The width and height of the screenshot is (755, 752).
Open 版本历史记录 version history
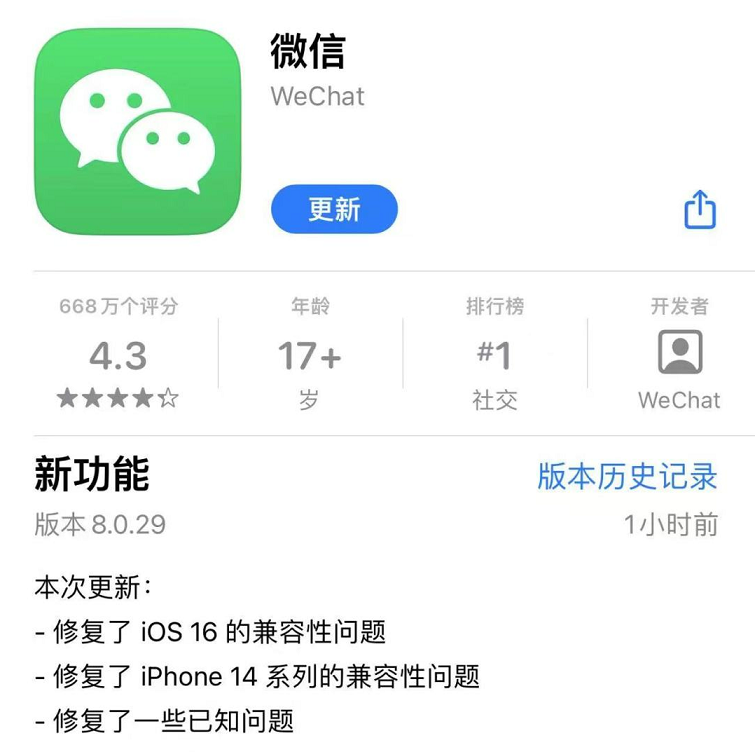click(x=627, y=476)
